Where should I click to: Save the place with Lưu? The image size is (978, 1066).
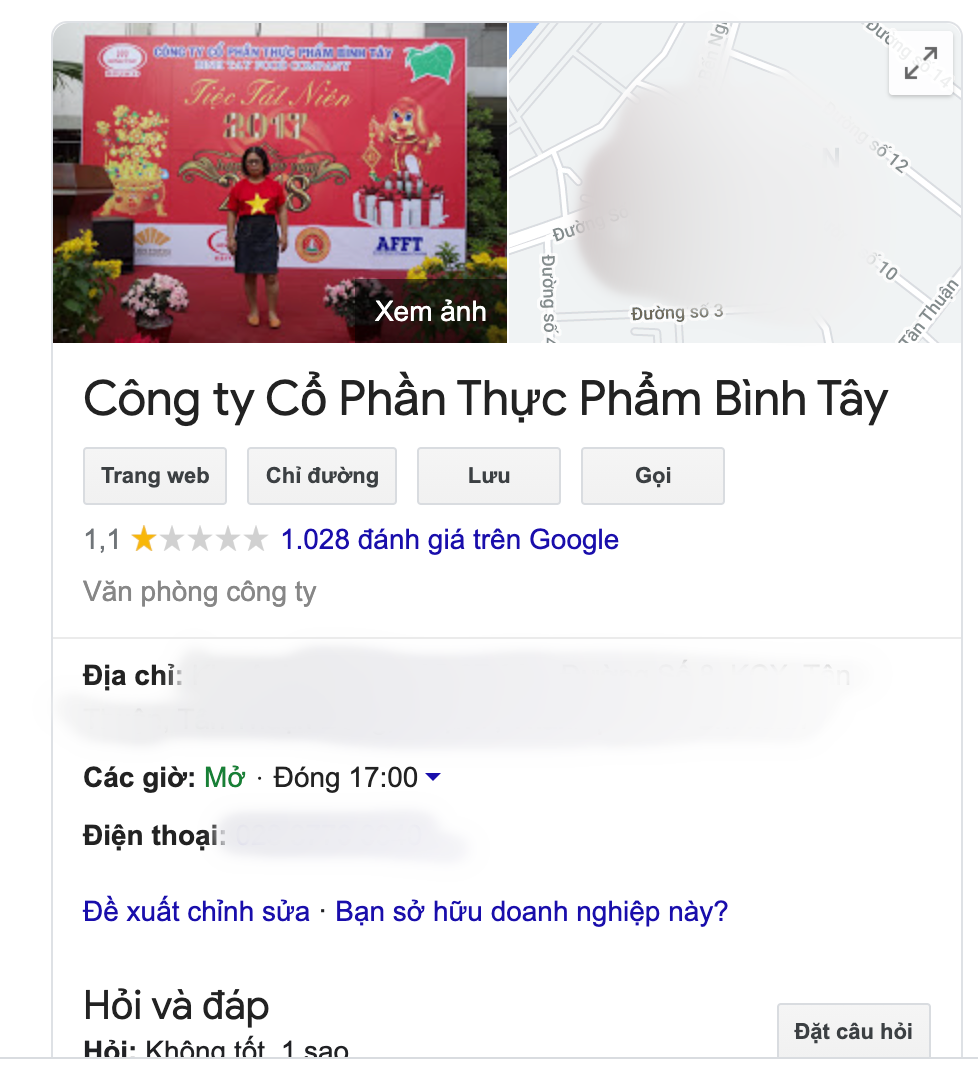(488, 476)
